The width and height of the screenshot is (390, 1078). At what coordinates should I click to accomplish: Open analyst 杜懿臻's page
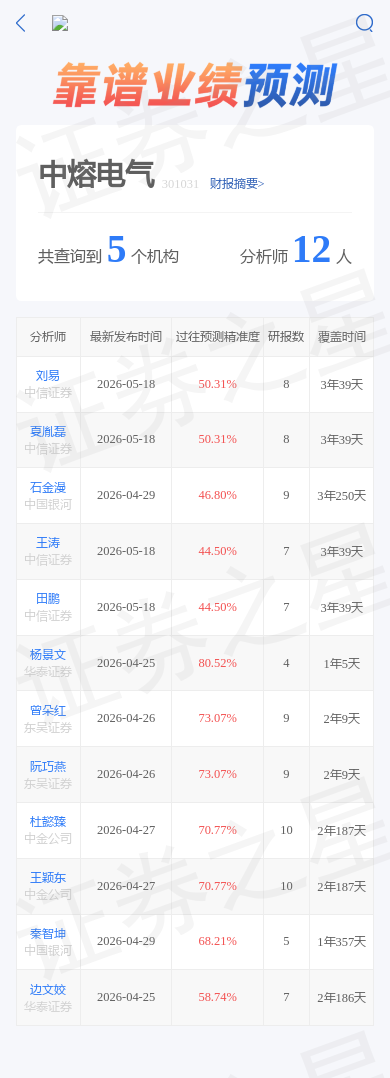click(x=48, y=822)
